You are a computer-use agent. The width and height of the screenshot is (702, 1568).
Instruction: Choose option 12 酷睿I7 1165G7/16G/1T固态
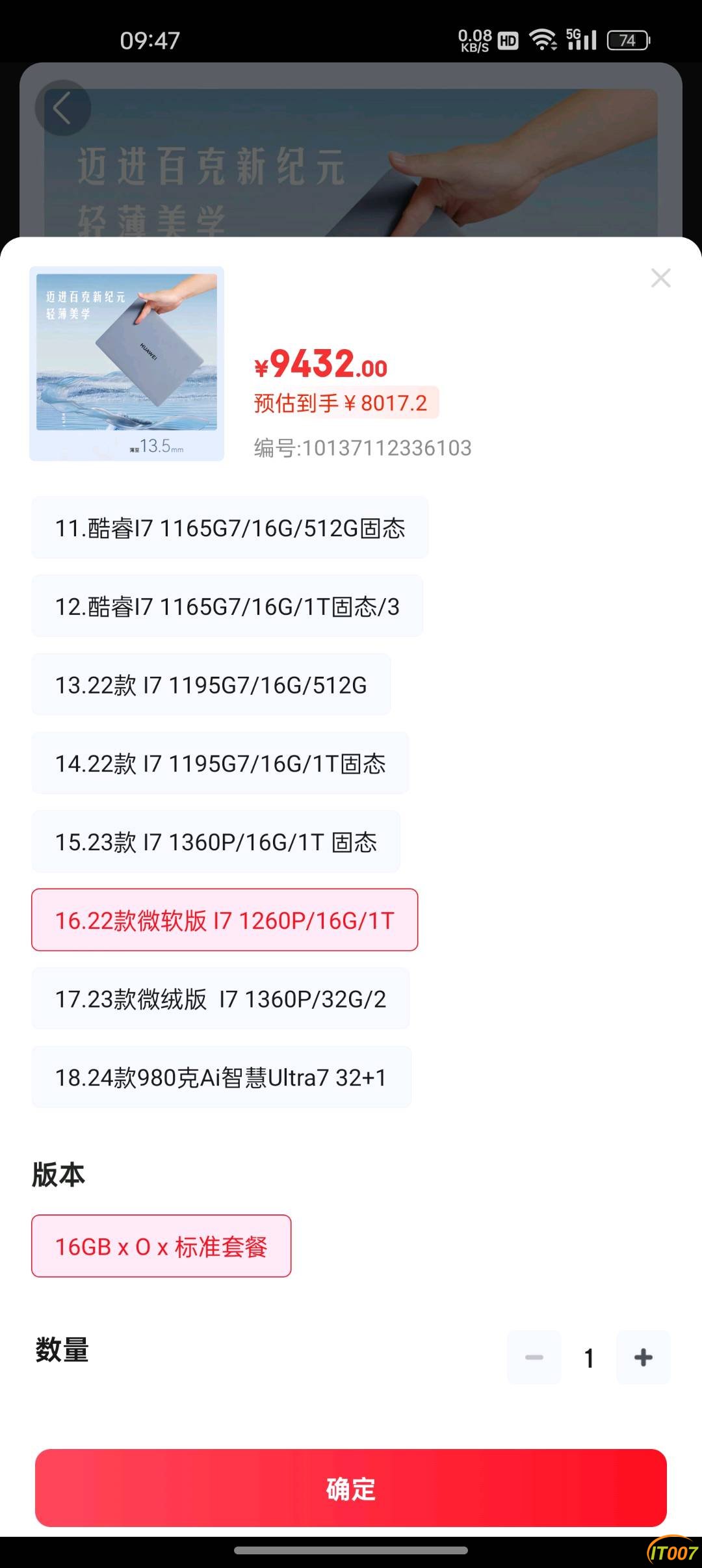[227, 606]
